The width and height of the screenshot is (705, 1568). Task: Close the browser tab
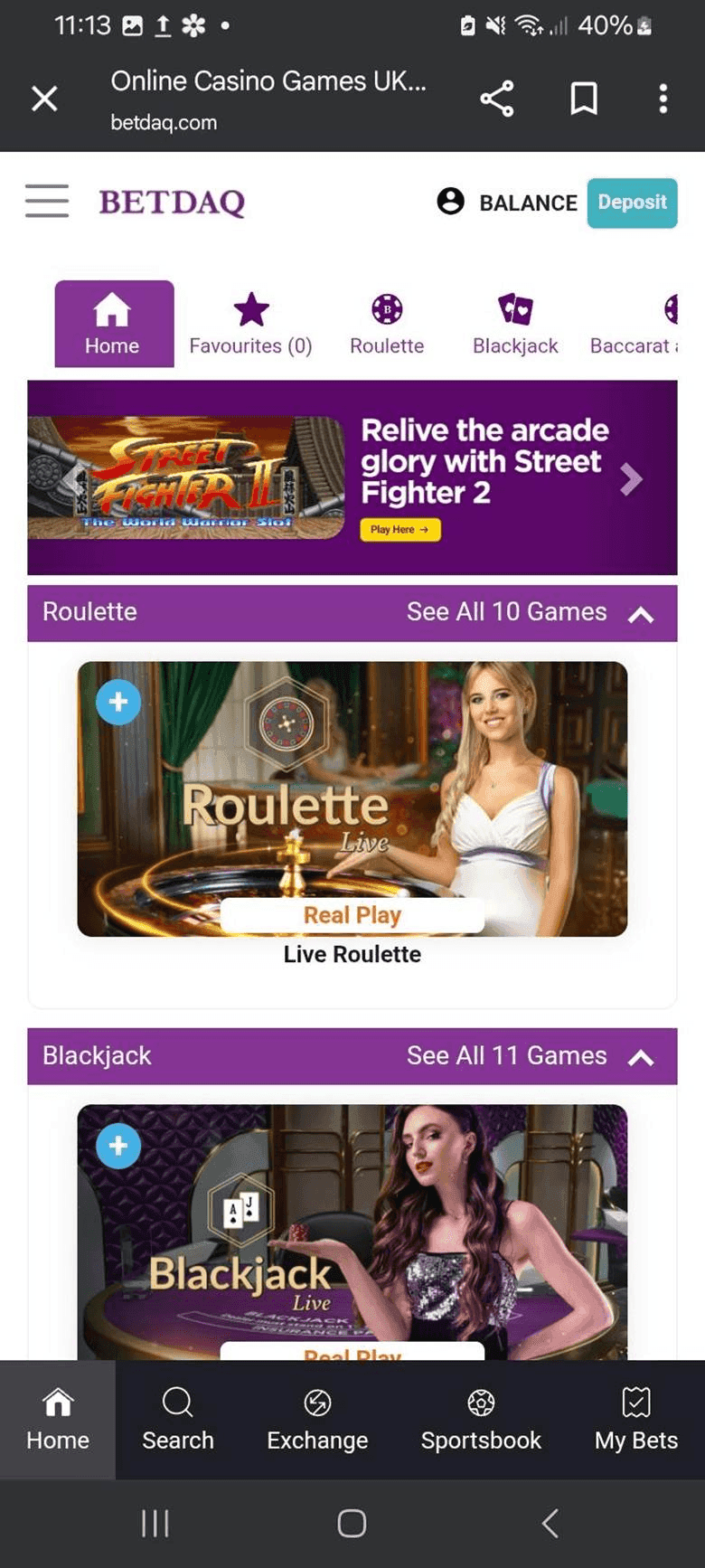[44, 99]
